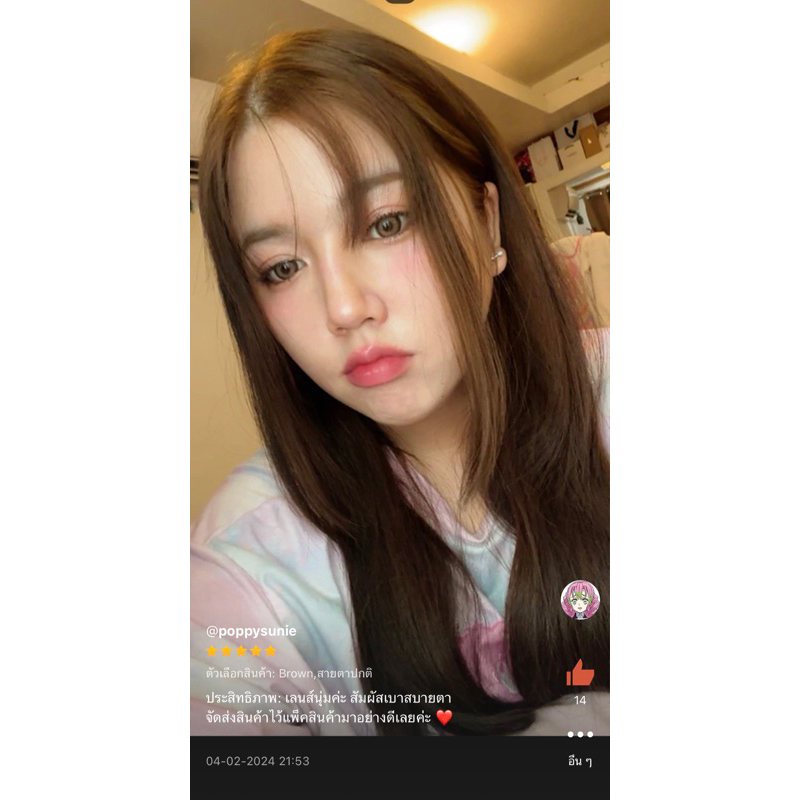Image resolution: width=800 pixels, height=800 pixels.
Task: Open the three-dot more options menu
Action: coord(580,734)
